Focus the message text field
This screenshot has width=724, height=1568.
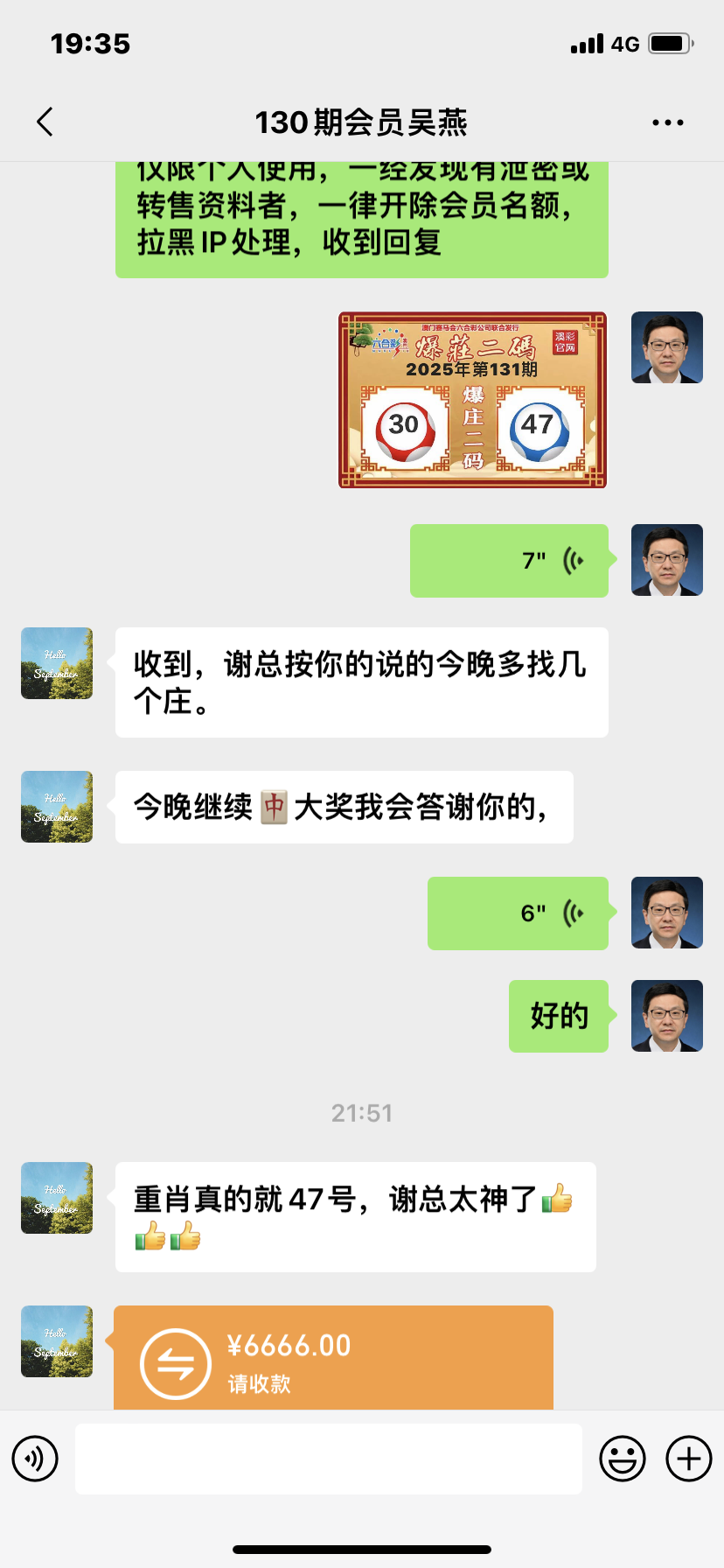(328, 1459)
